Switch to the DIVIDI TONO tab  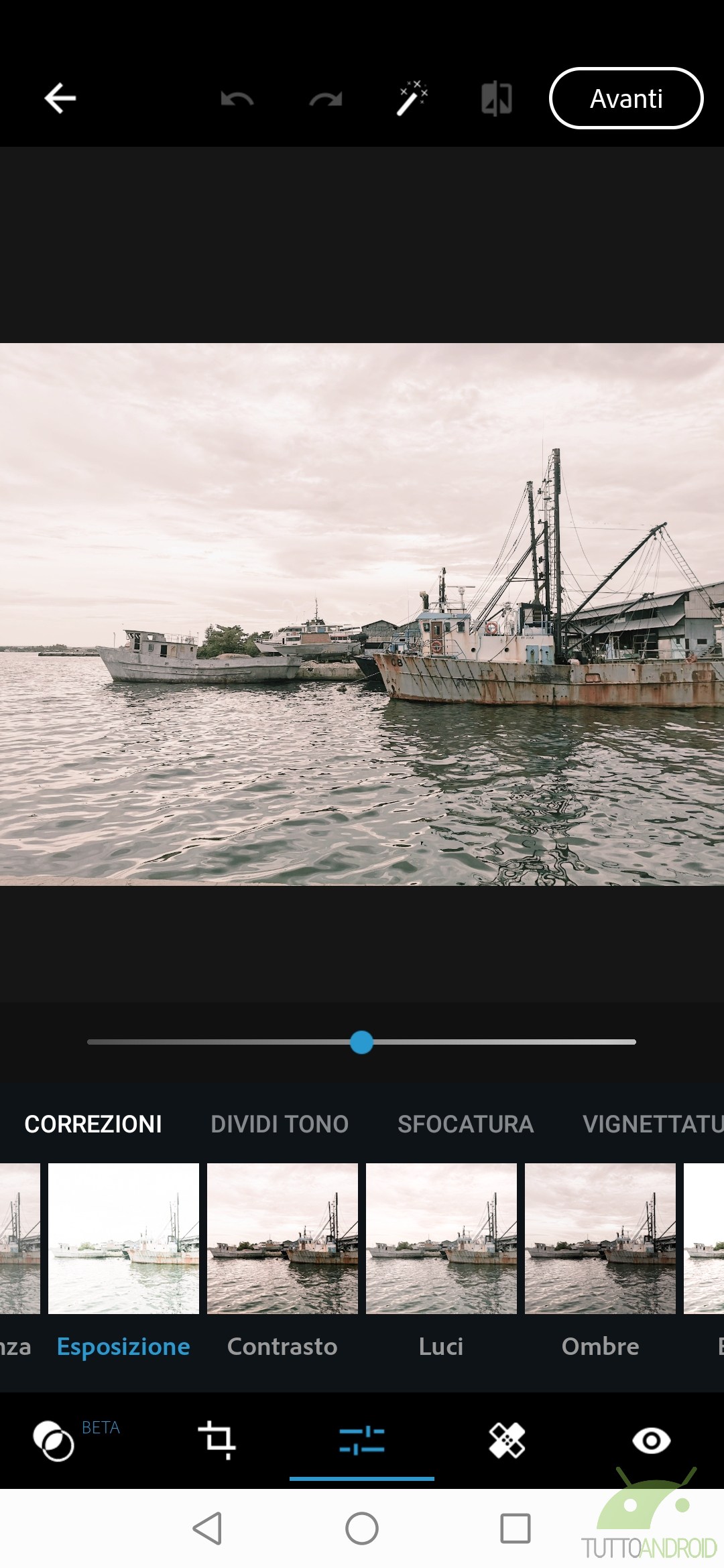coord(280,1124)
